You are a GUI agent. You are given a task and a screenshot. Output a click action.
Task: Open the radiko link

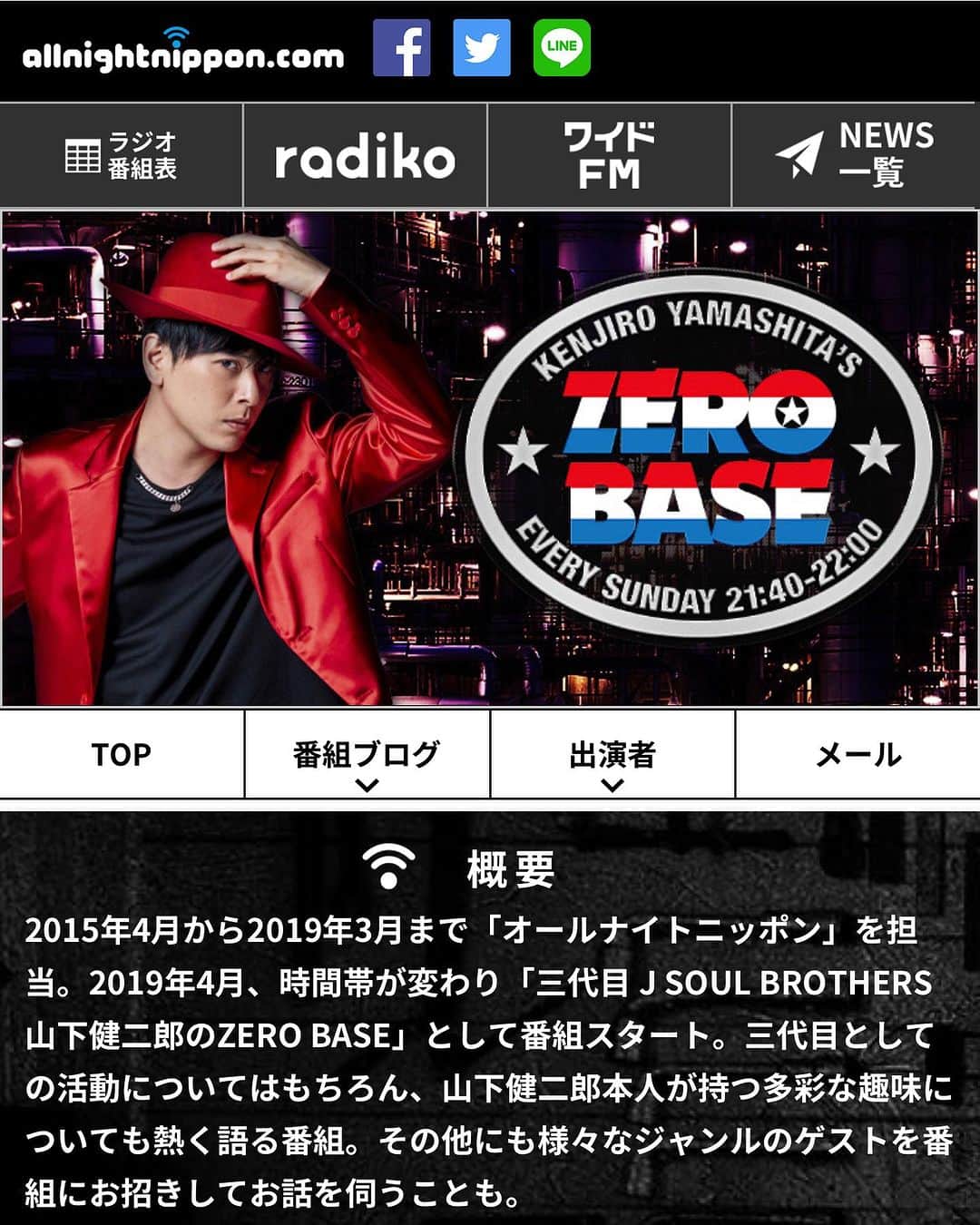click(365, 157)
